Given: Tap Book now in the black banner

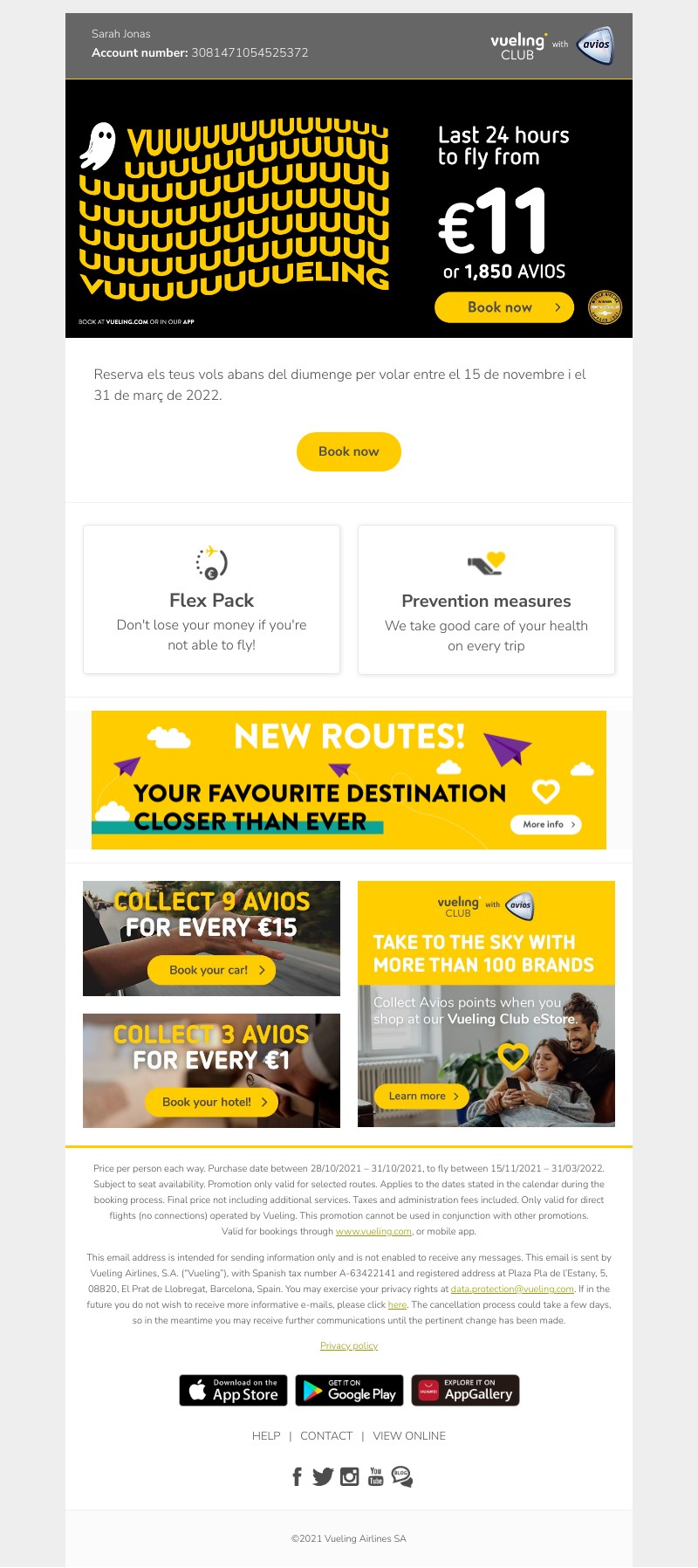Looking at the screenshot, I should point(503,307).
